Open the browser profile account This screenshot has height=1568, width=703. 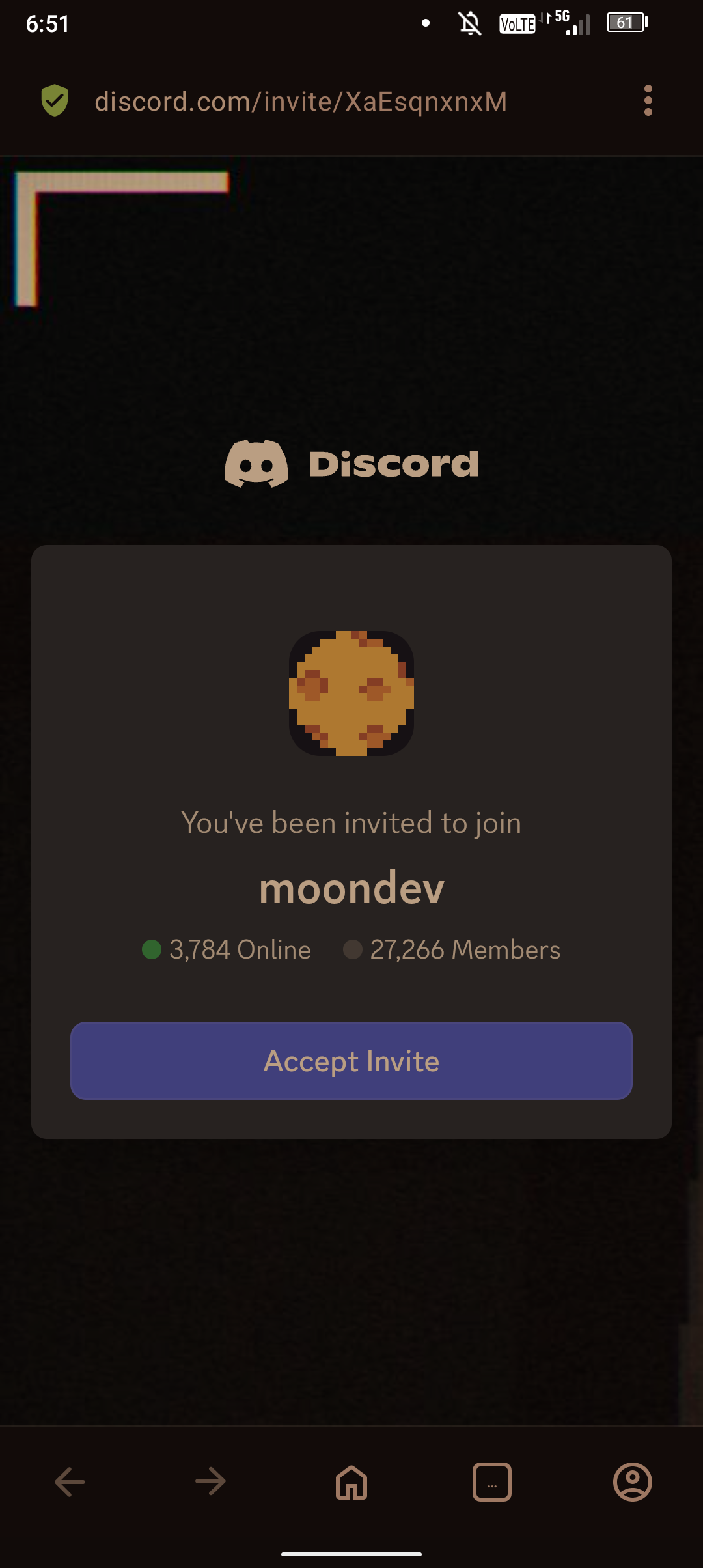pos(633,1482)
